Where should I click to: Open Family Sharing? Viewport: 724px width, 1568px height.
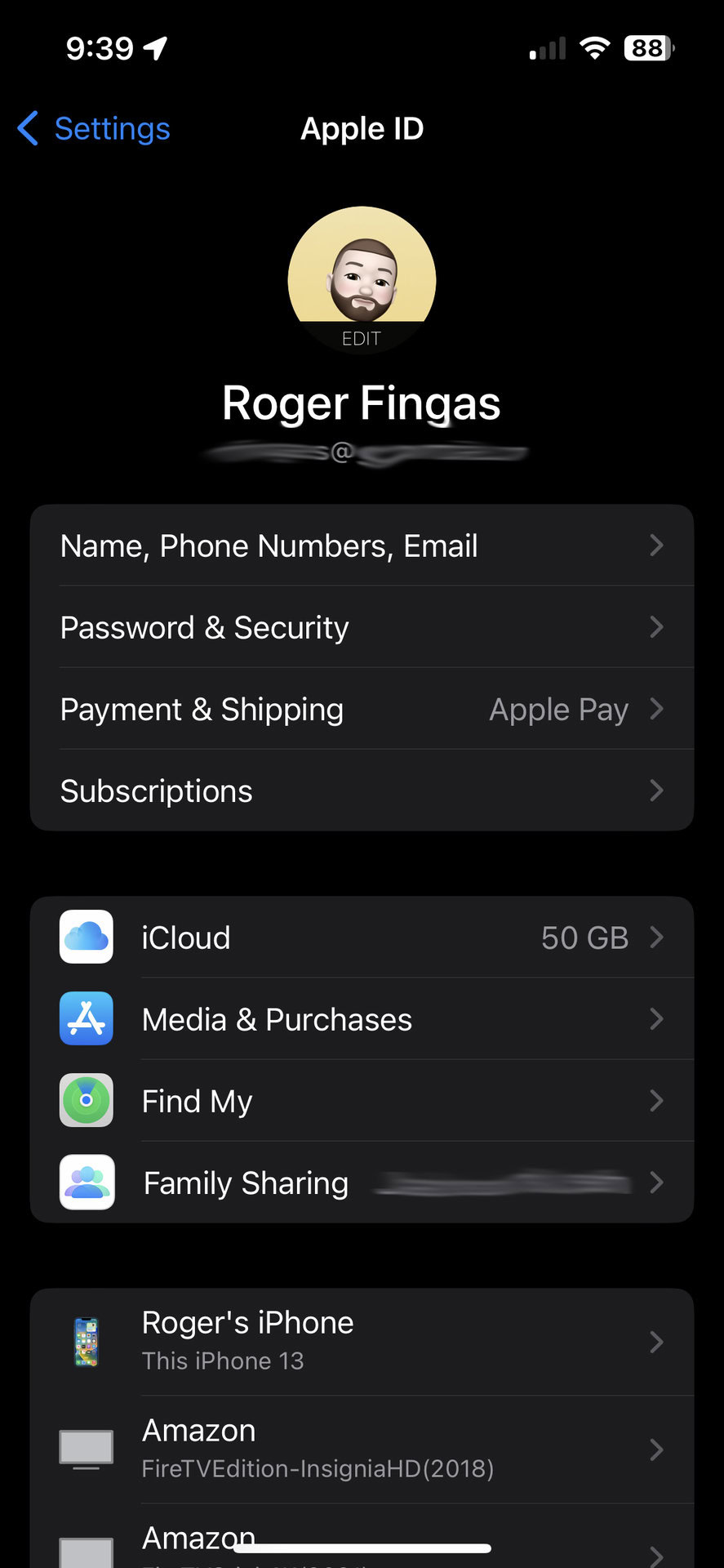tap(362, 1183)
